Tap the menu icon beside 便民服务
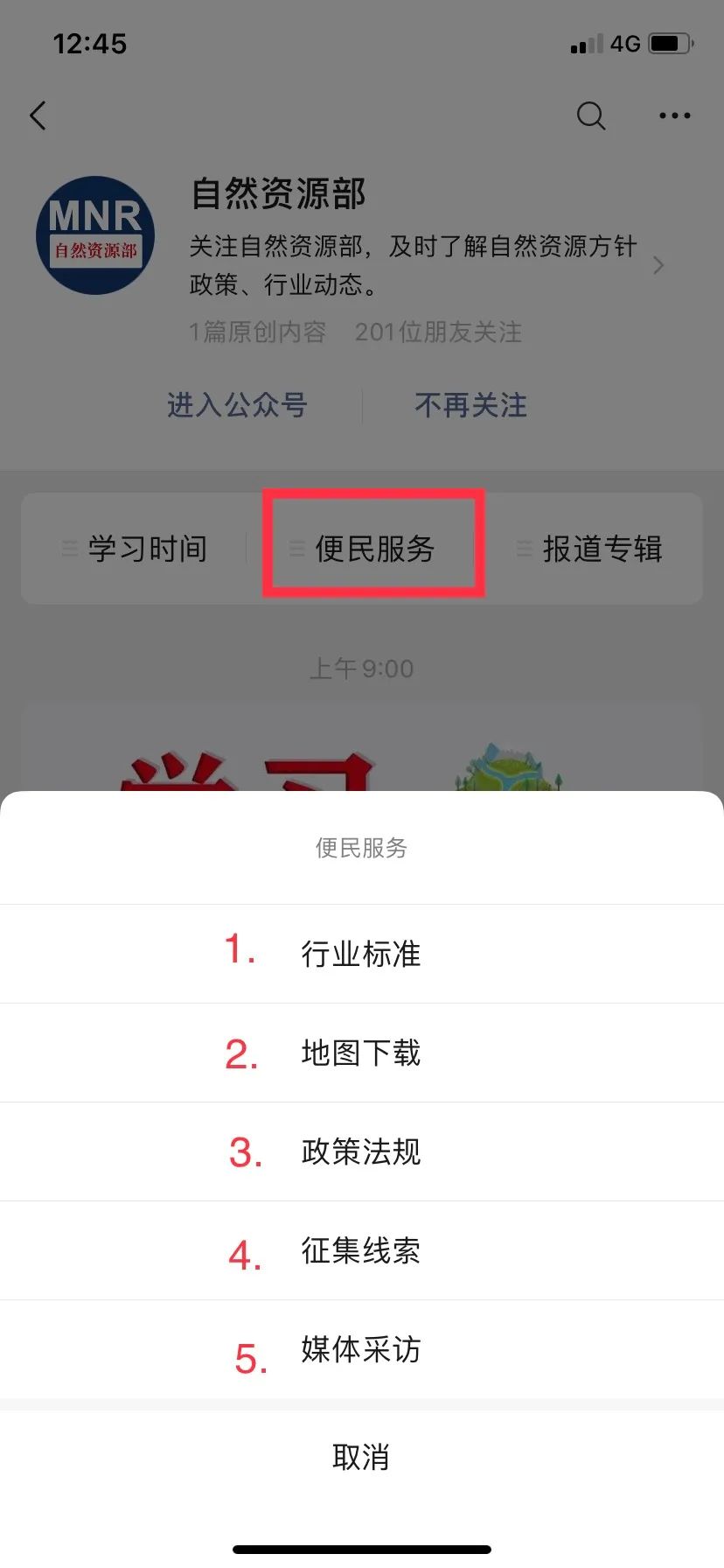Image resolution: width=724 pixels, height=1568 pixels. point(296,549)
